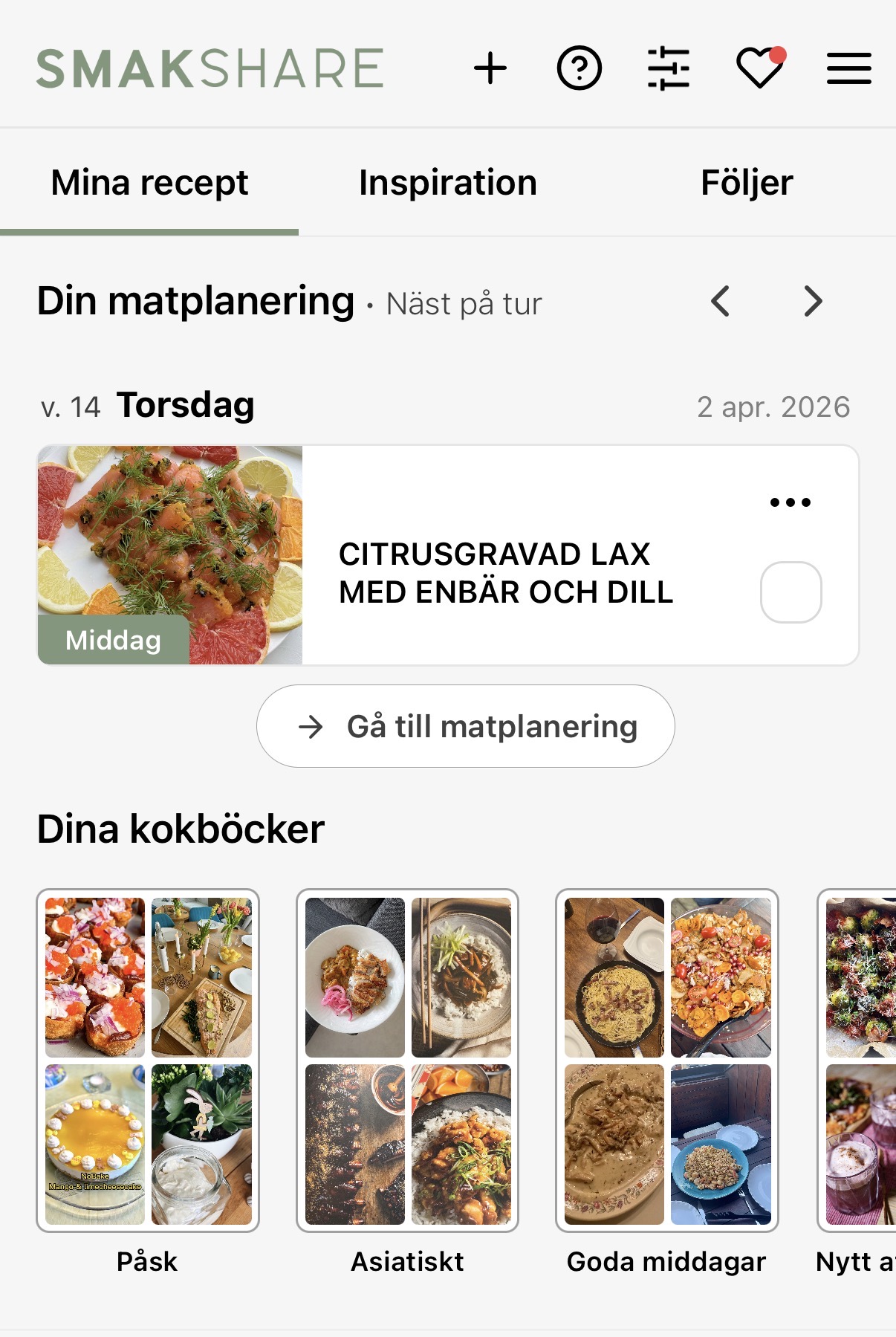Open a new recipe with the plus icon
The width and height of the screenshot is (896, 1337).
coord(490,68)
